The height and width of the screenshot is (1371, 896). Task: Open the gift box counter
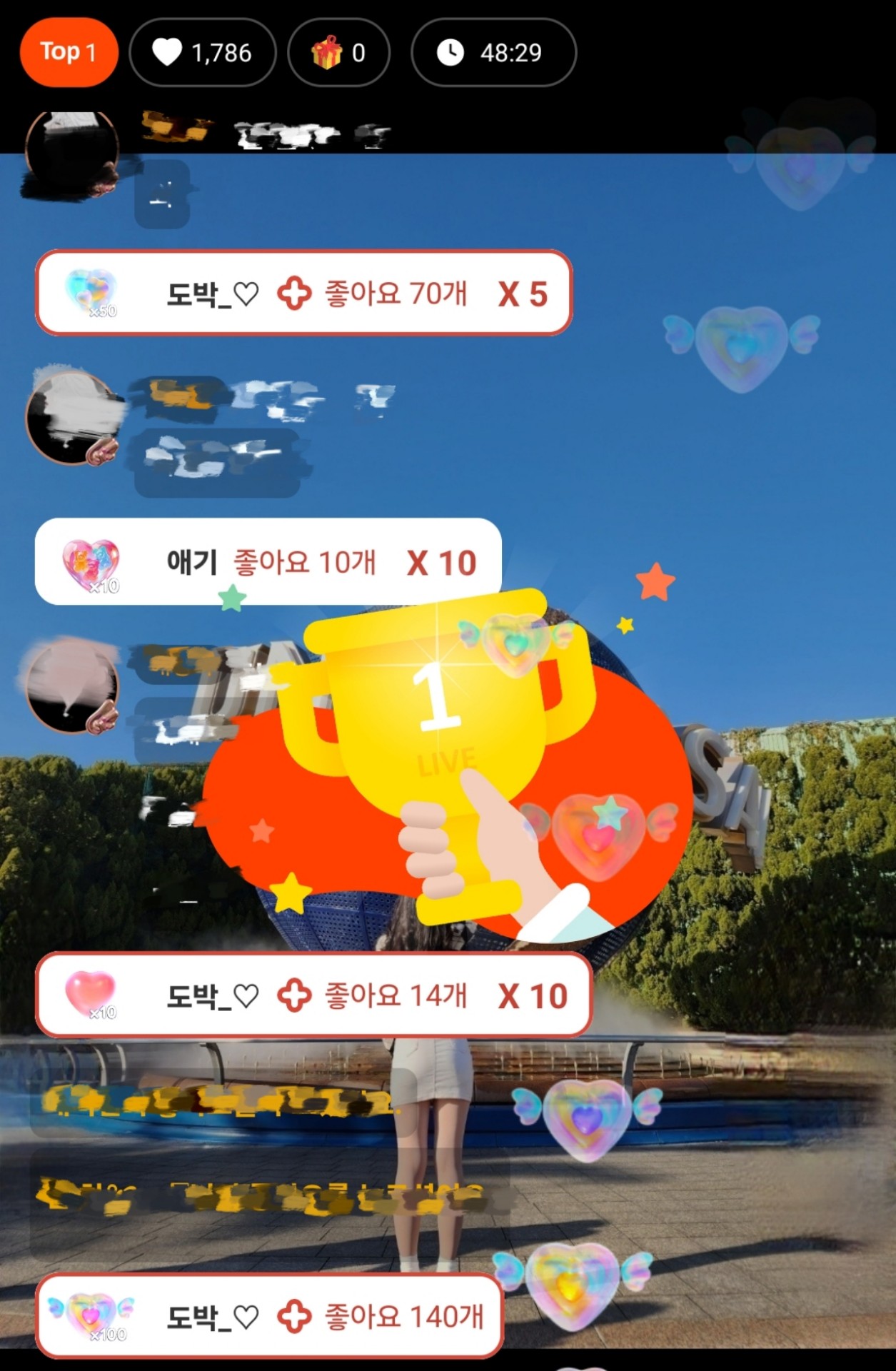pyautogui.click(x=338, y=53)
